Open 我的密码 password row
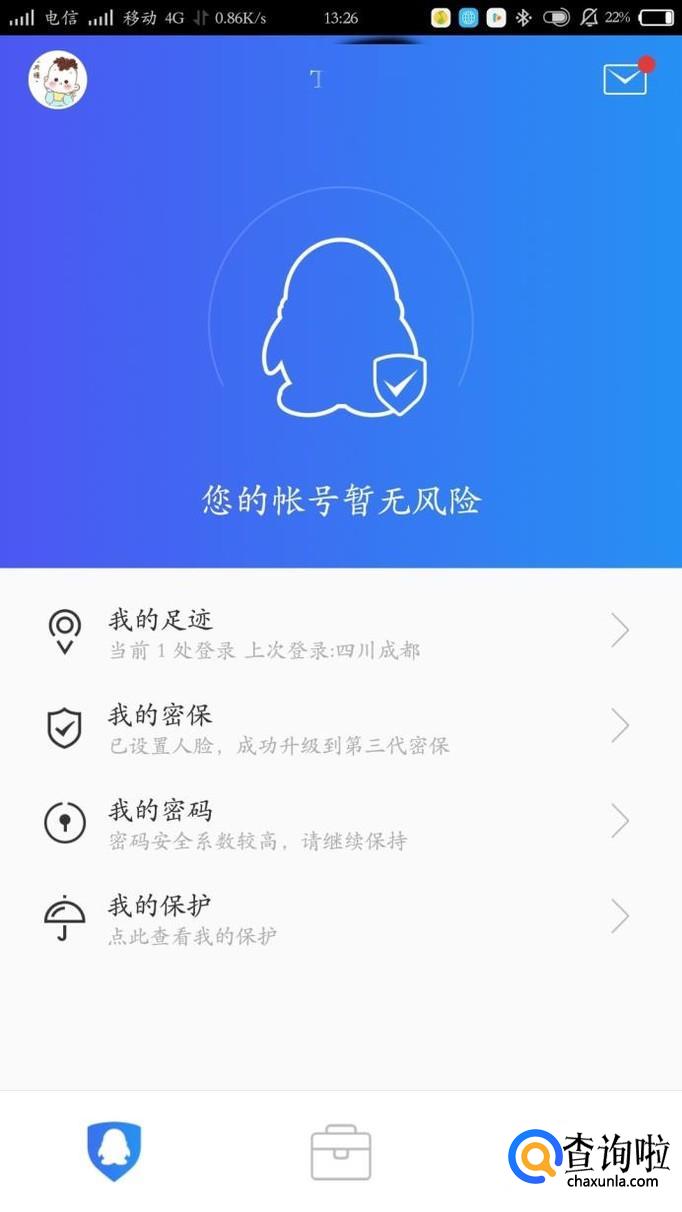The height and width of the screenshot is (1212, 682). [x=340, y=824]
